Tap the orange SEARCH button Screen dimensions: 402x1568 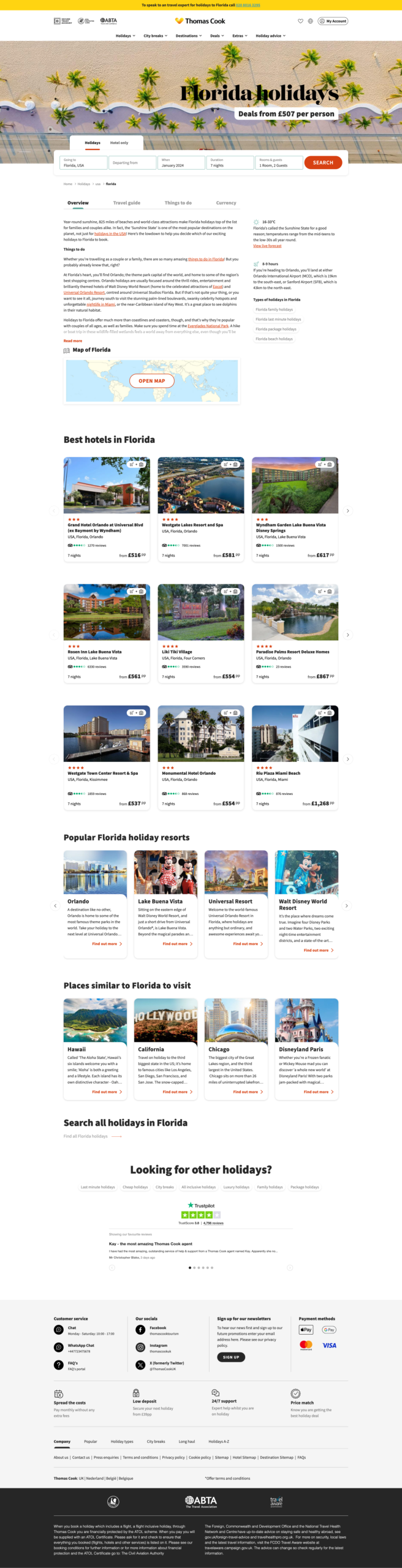(x=323, y=162)
